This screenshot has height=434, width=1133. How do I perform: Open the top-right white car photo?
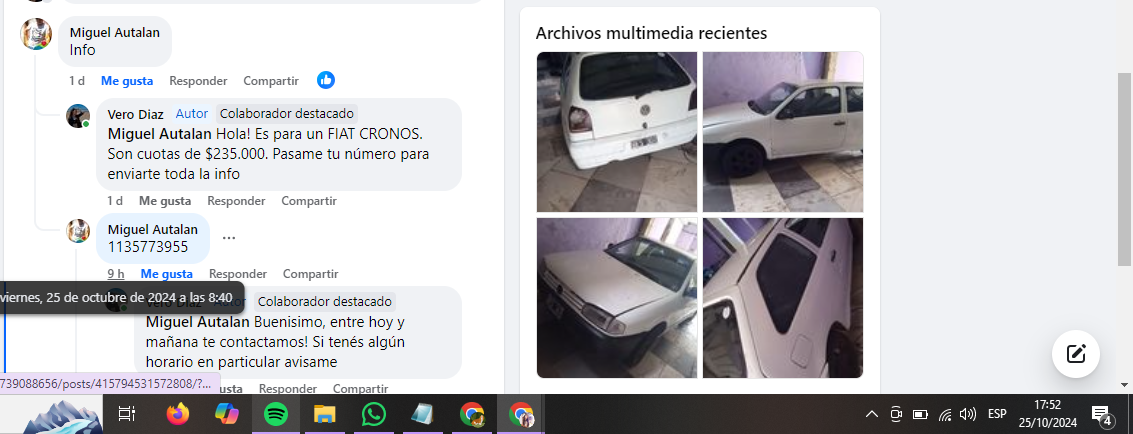[782, 132]
